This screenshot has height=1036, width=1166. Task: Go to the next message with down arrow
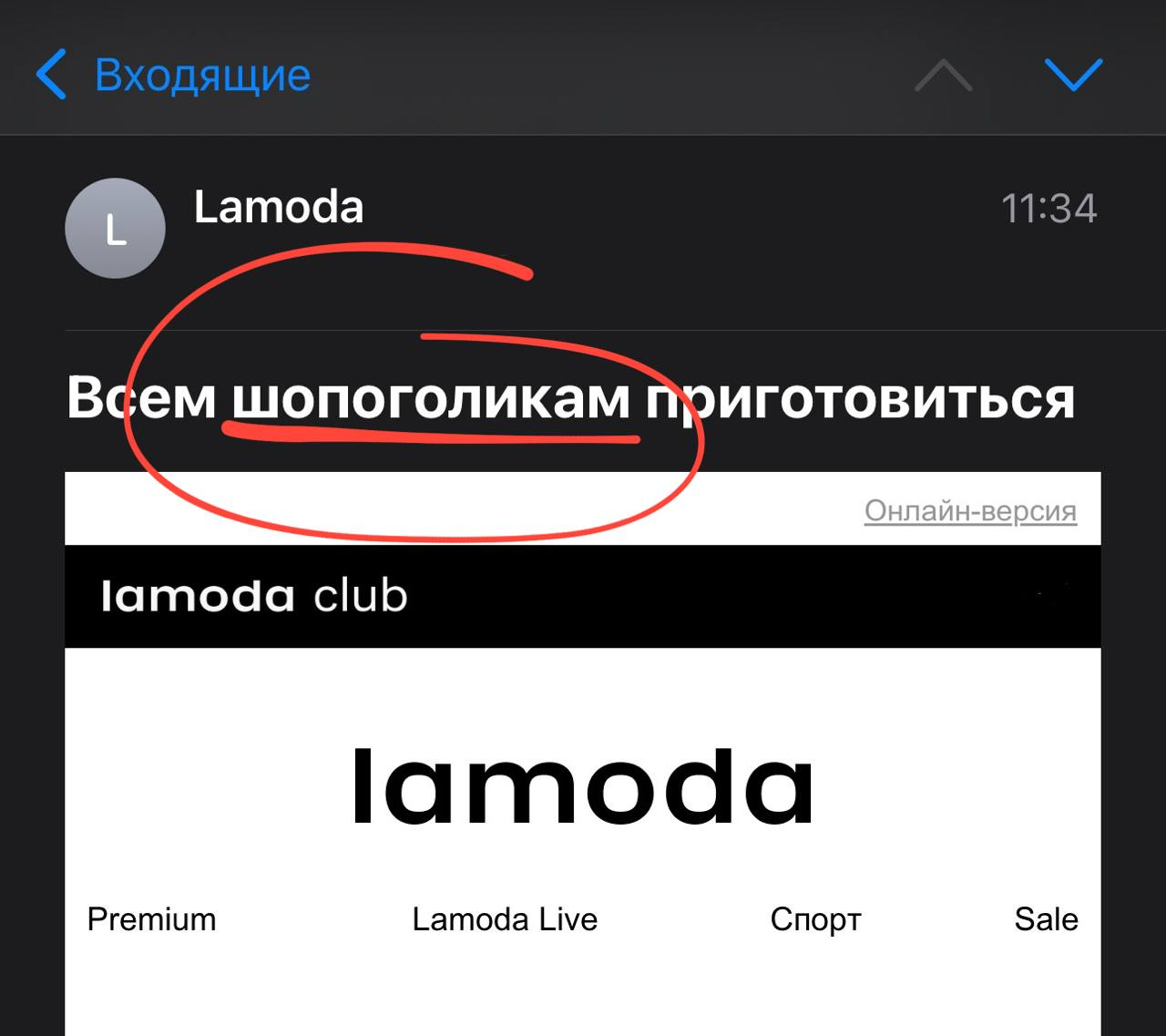pos(1074,75)
